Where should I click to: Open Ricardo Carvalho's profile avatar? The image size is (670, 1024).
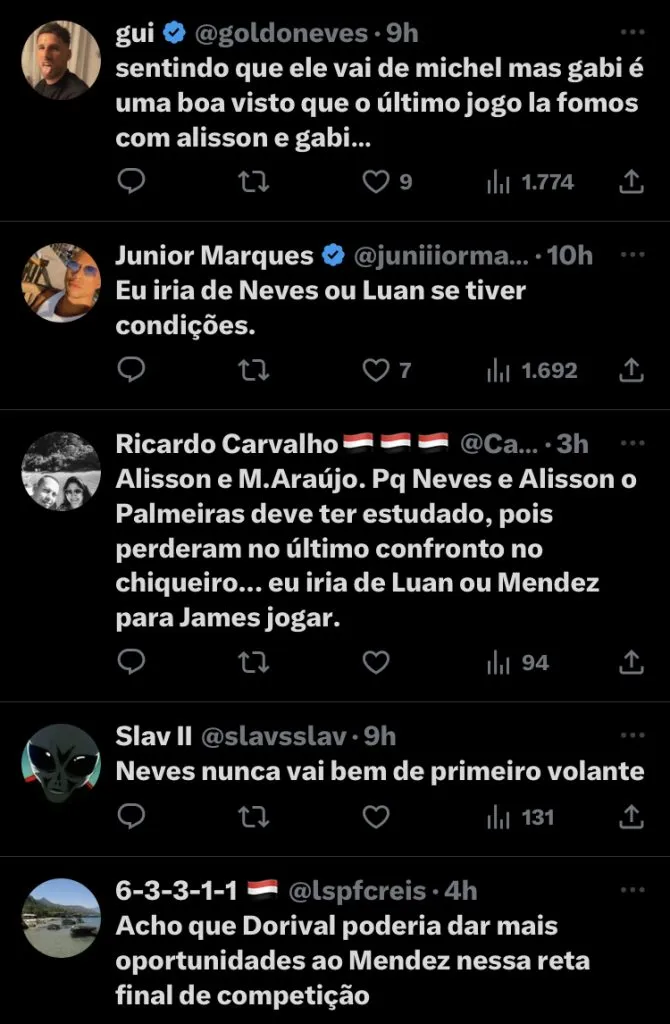(61, 471)
